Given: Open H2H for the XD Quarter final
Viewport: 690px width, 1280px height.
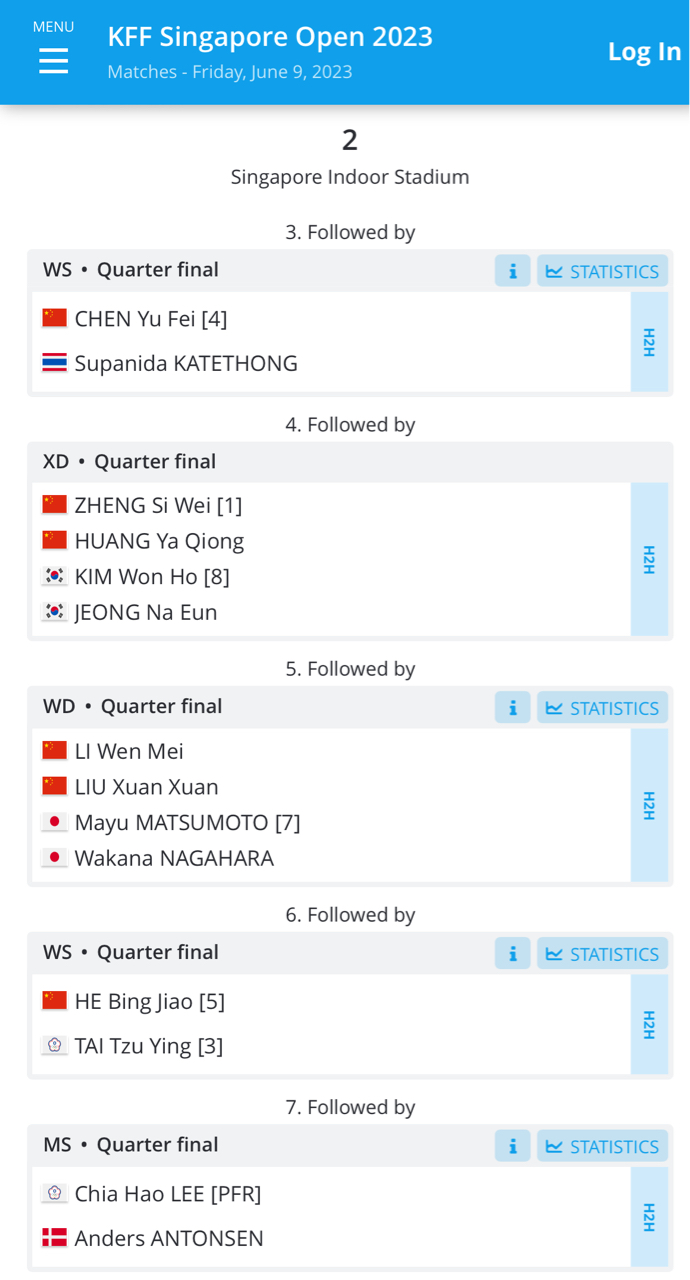Looking at the screenshot, I should (x=649, y=560).
